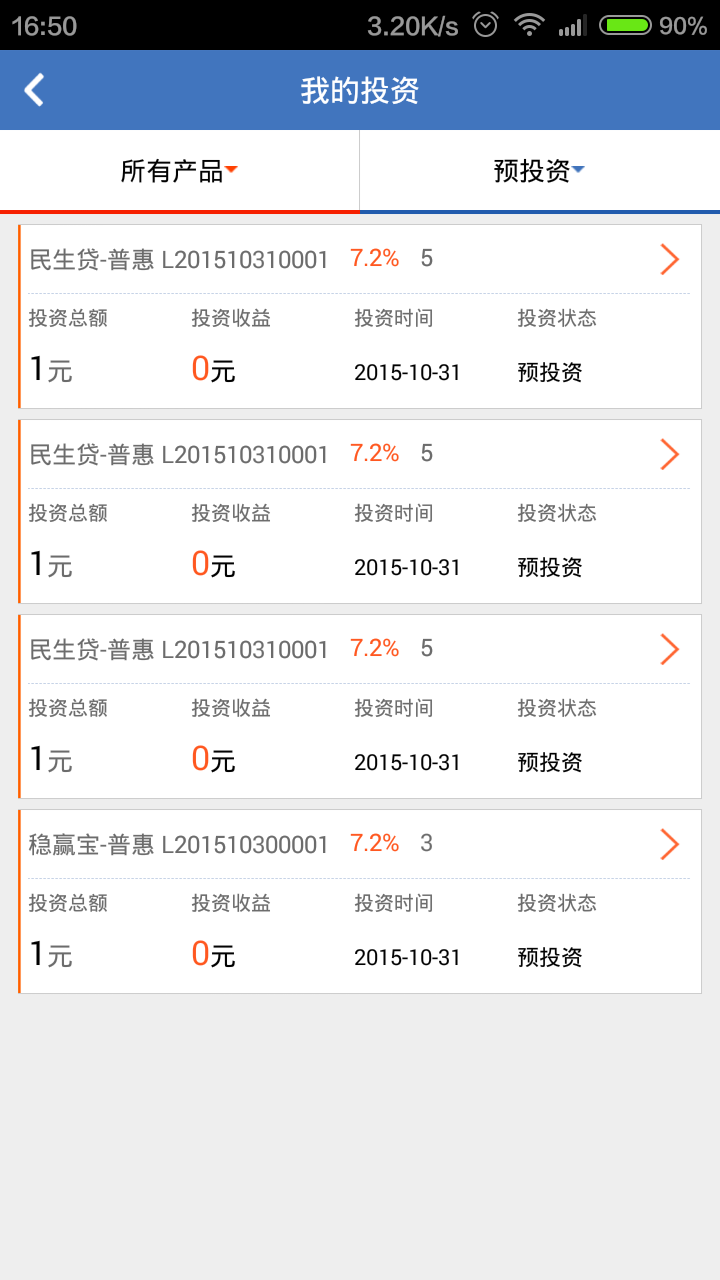Click the 7.2% rate on the first card
The image size is (720, 1280).
(x=374, y=257)
